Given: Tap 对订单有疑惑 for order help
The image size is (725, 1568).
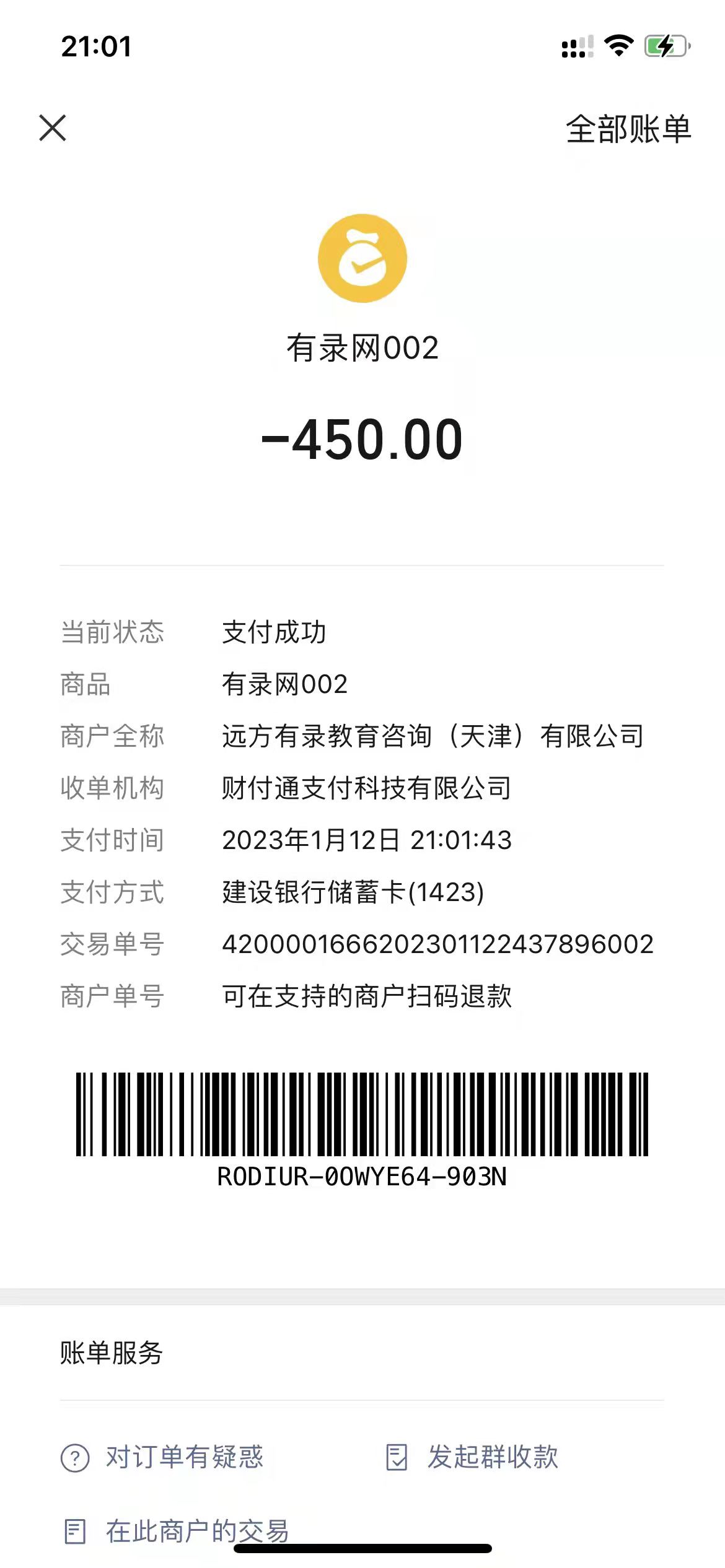Looking at the screenshot, I should pos(162,1457).
